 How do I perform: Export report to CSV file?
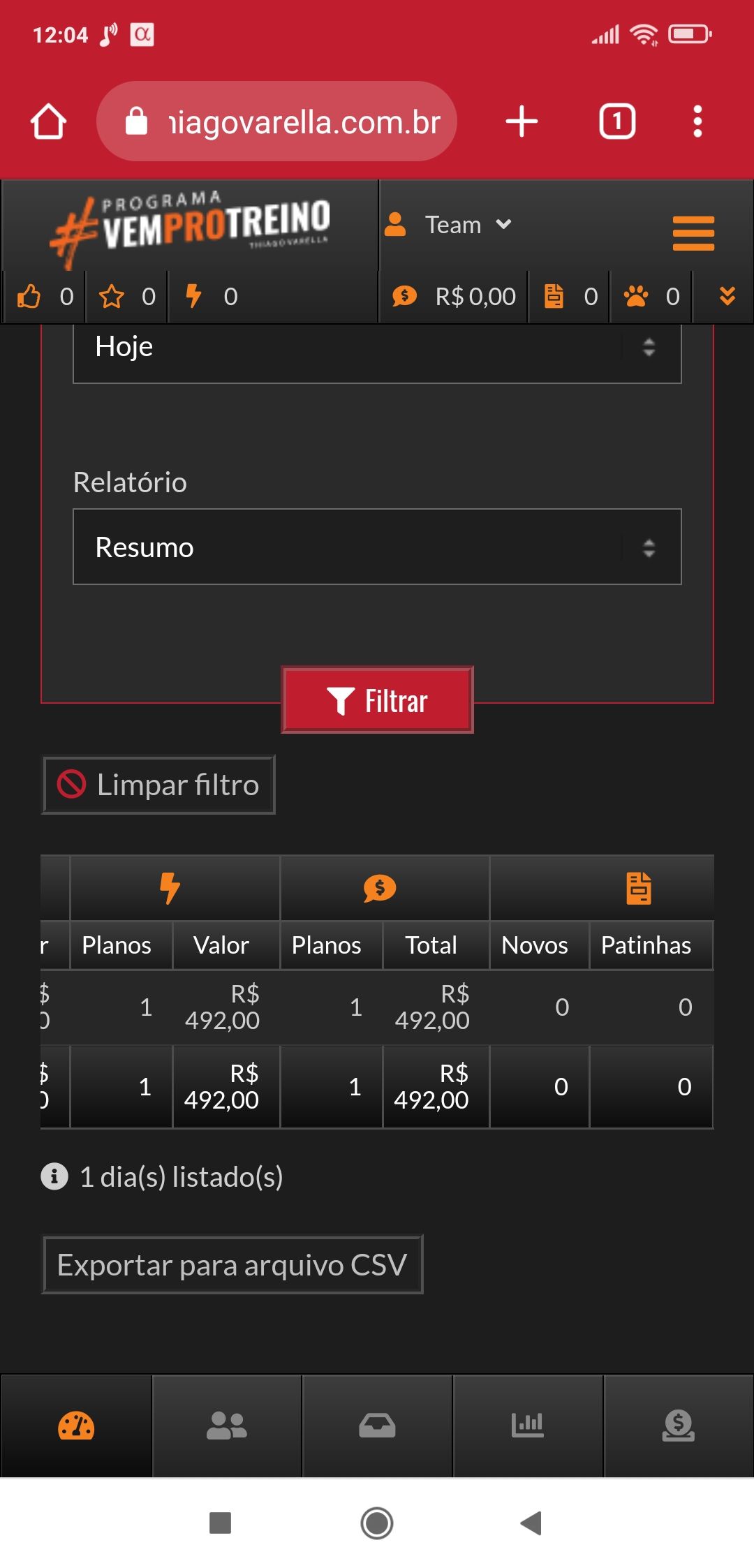click(232, 1265)
